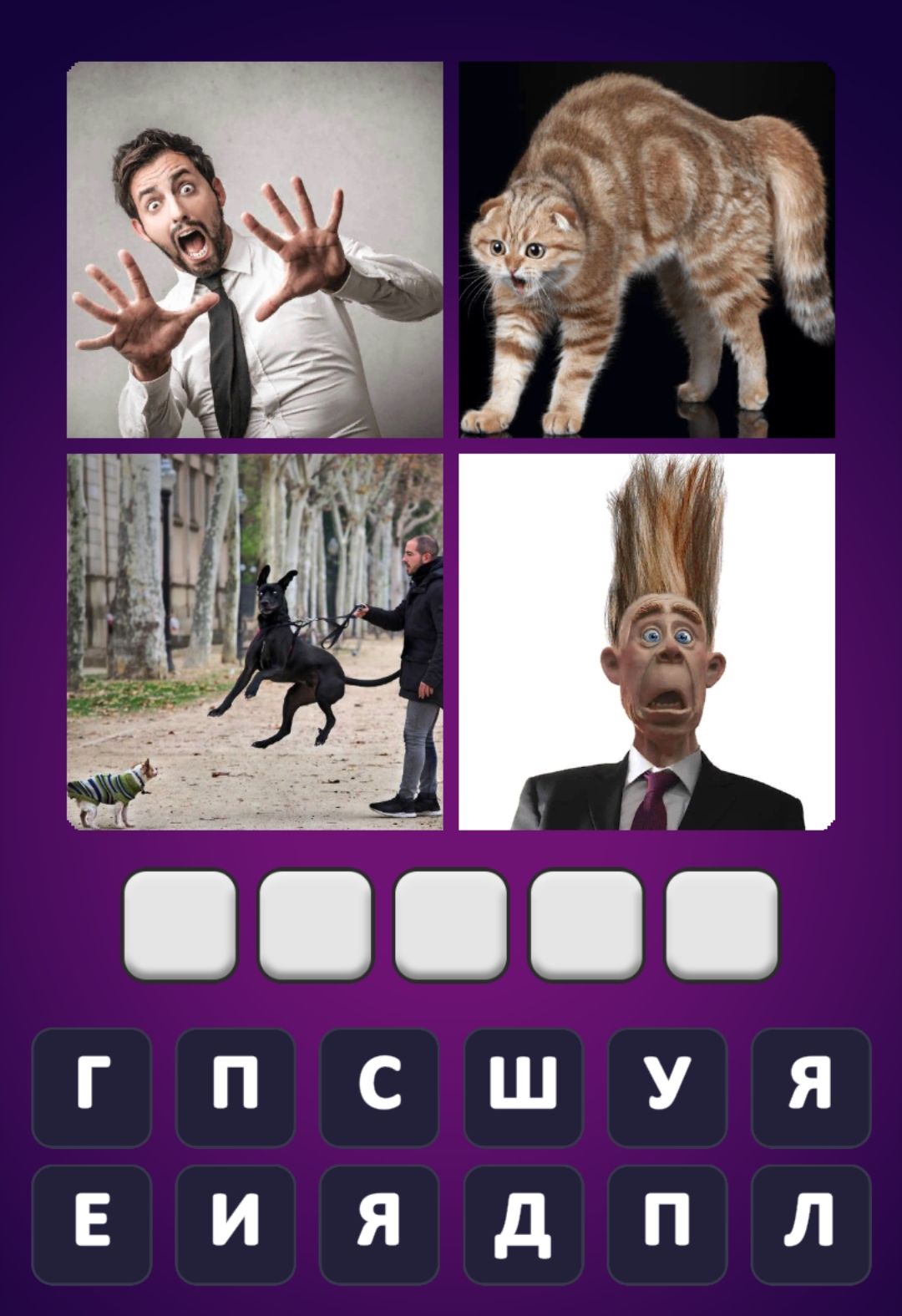The width and height of the screenshot is (902, 1316).
Task: Tap the letter У tile
Action: click(666, 1087)
